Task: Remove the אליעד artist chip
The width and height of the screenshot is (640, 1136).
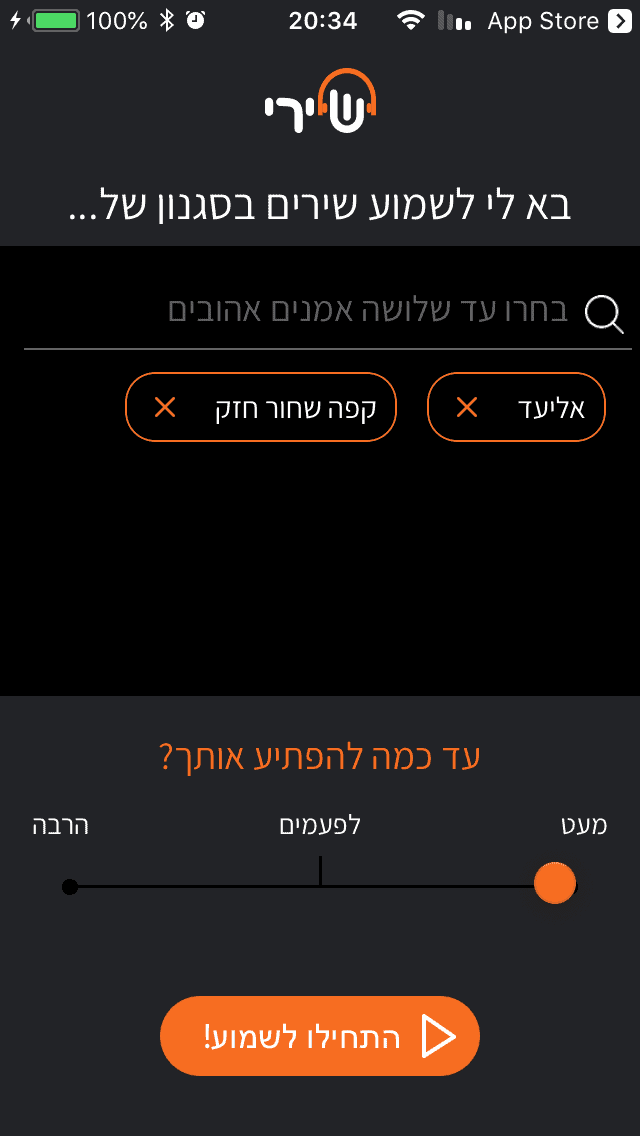Action: [x=467, y=408]
